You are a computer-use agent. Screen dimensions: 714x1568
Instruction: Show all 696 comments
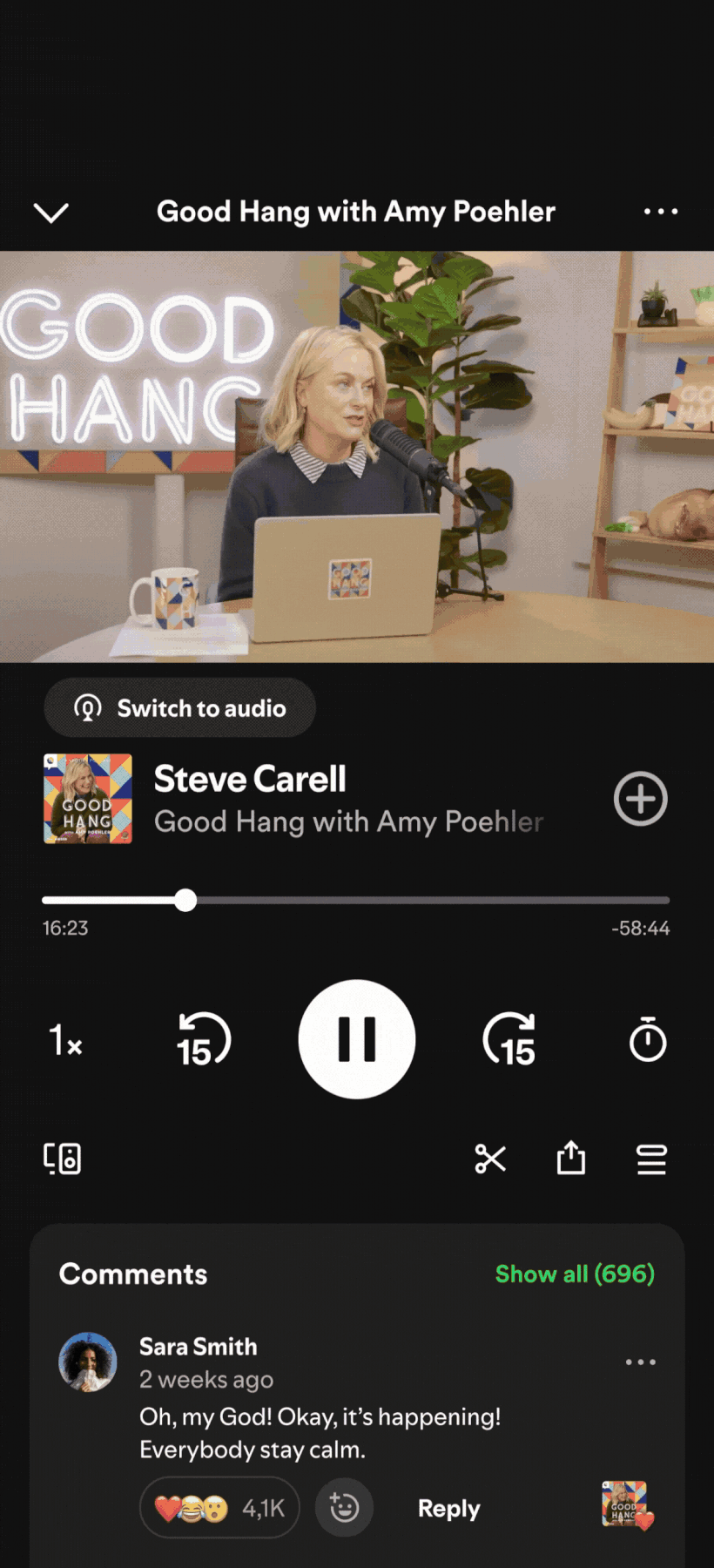click(575, 1274)
